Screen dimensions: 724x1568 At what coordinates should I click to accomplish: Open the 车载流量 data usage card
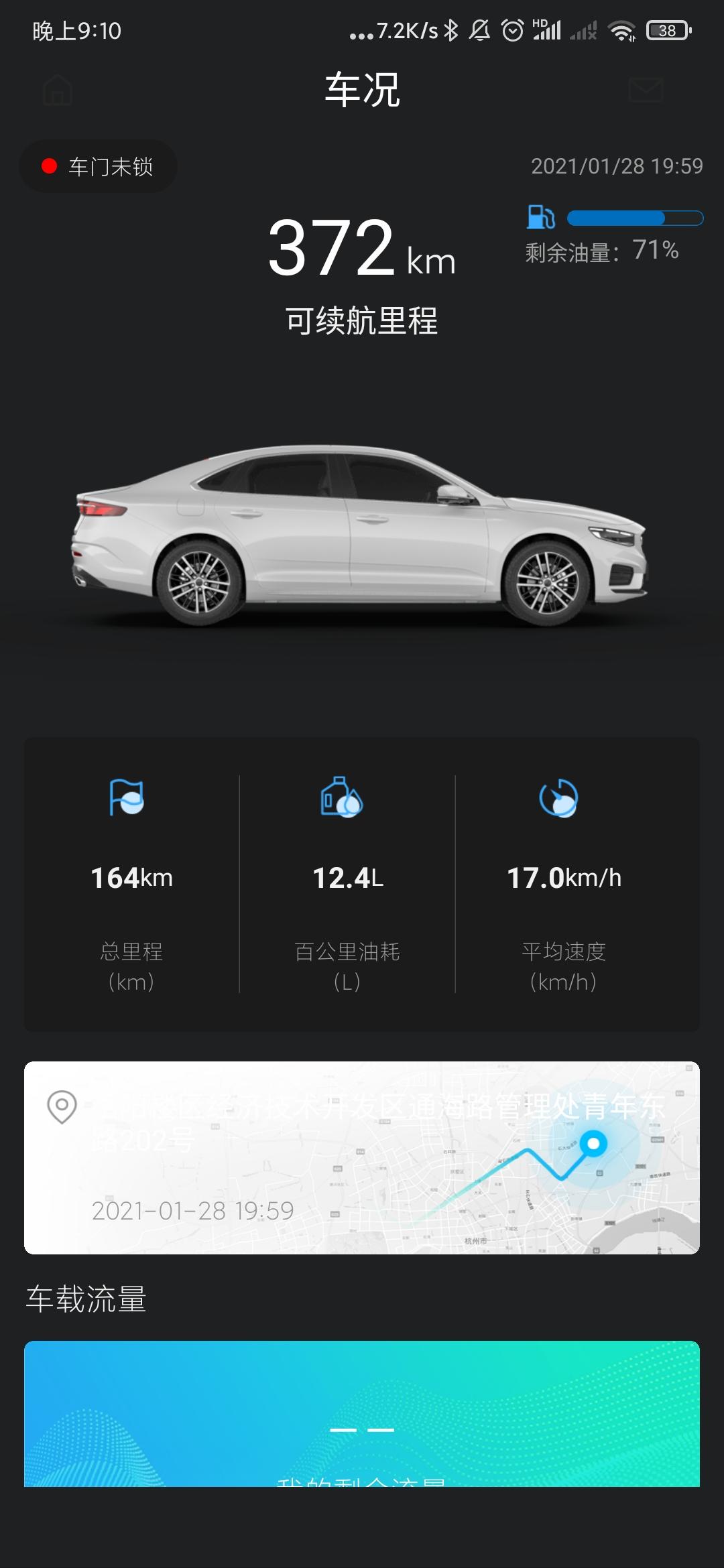coord(362,1413)
